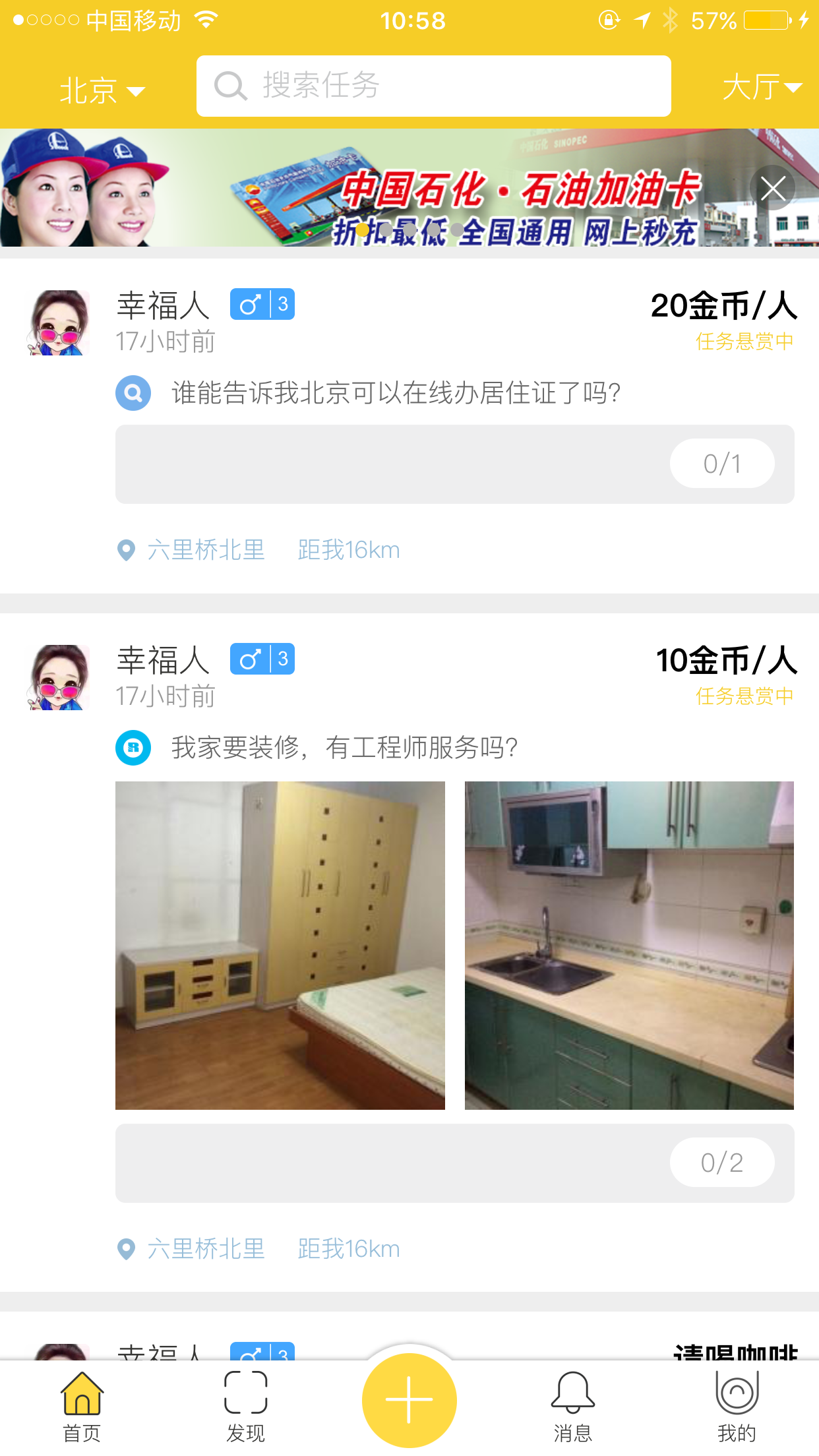Open the 我家要装修 renovation task
The width and height of the screenshot is (819, 1456).
tap(344, 748)
